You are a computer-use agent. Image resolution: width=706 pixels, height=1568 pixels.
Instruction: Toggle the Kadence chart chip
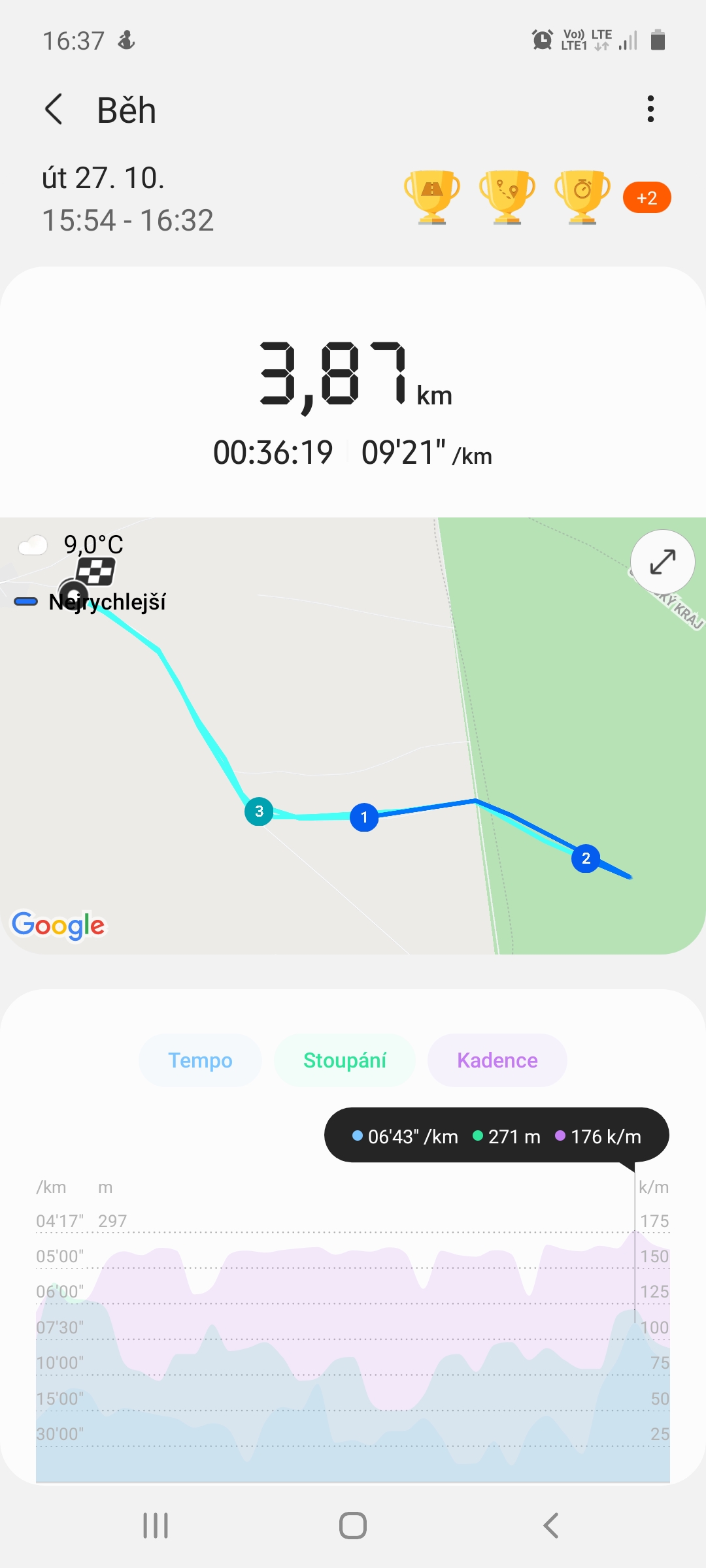pyautogui.click(x=497, y=1060)
